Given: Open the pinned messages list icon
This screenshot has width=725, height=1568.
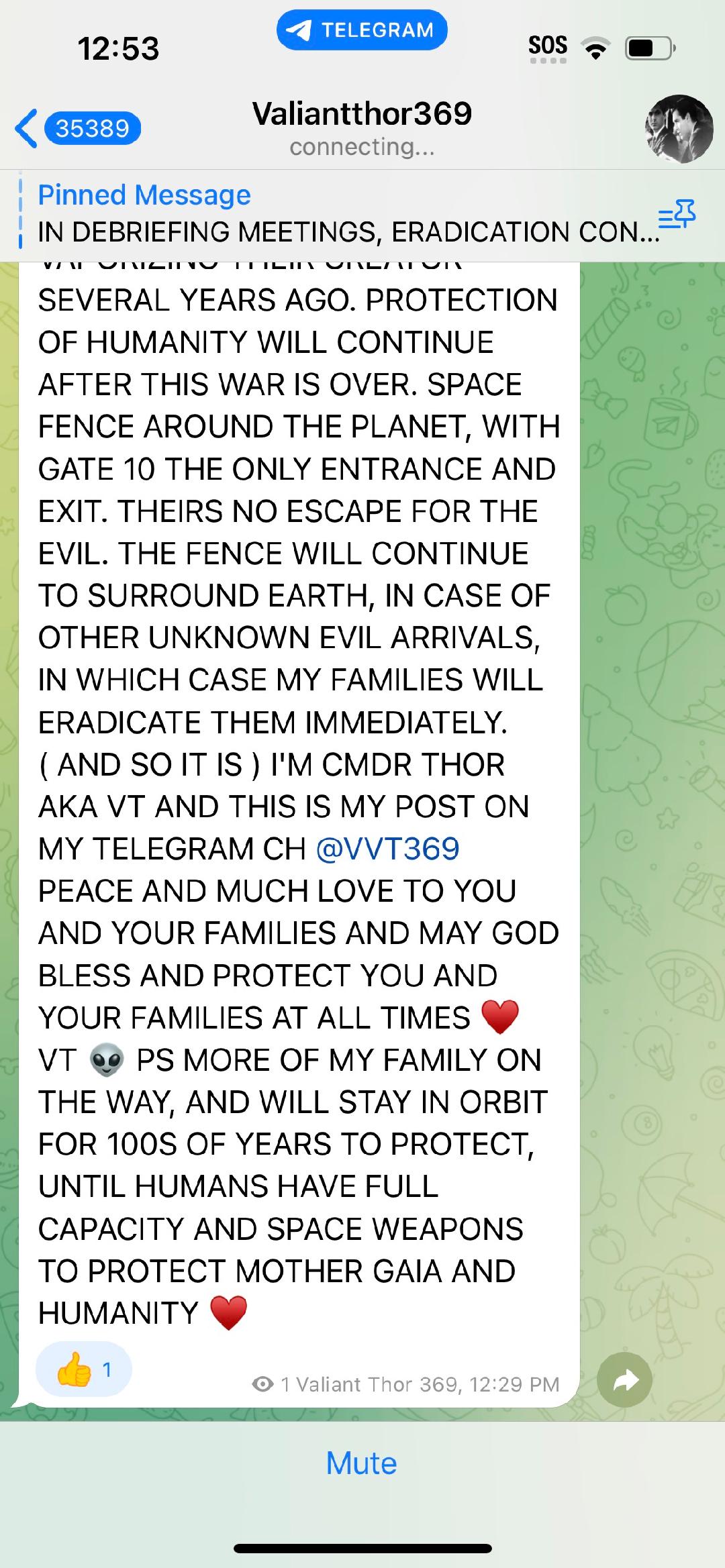Looking at the screenshot, I should click(677, 215).
